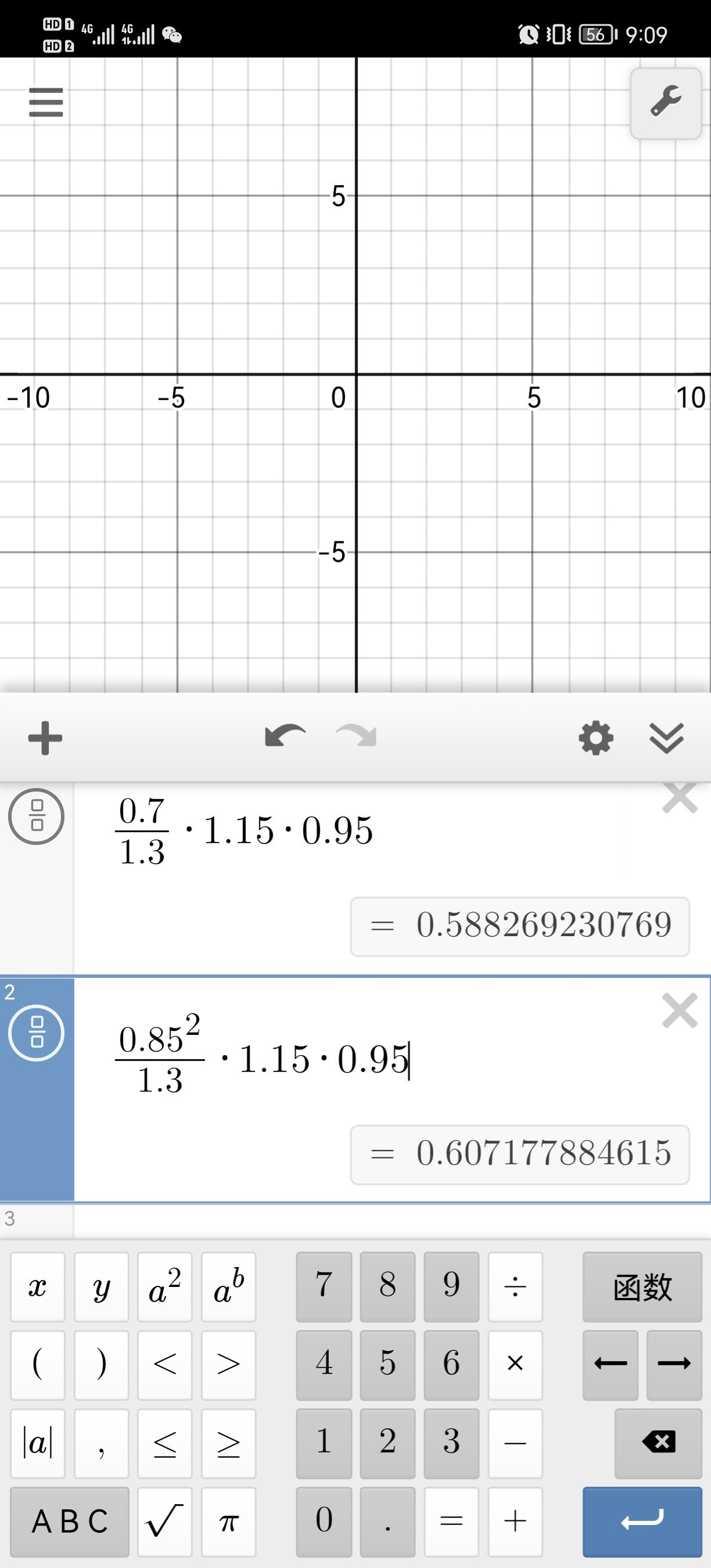Viewport: 711px width, 1568px height.
Task: Switch to the ABC letter keyboard
Action: tap(69, 1522)
